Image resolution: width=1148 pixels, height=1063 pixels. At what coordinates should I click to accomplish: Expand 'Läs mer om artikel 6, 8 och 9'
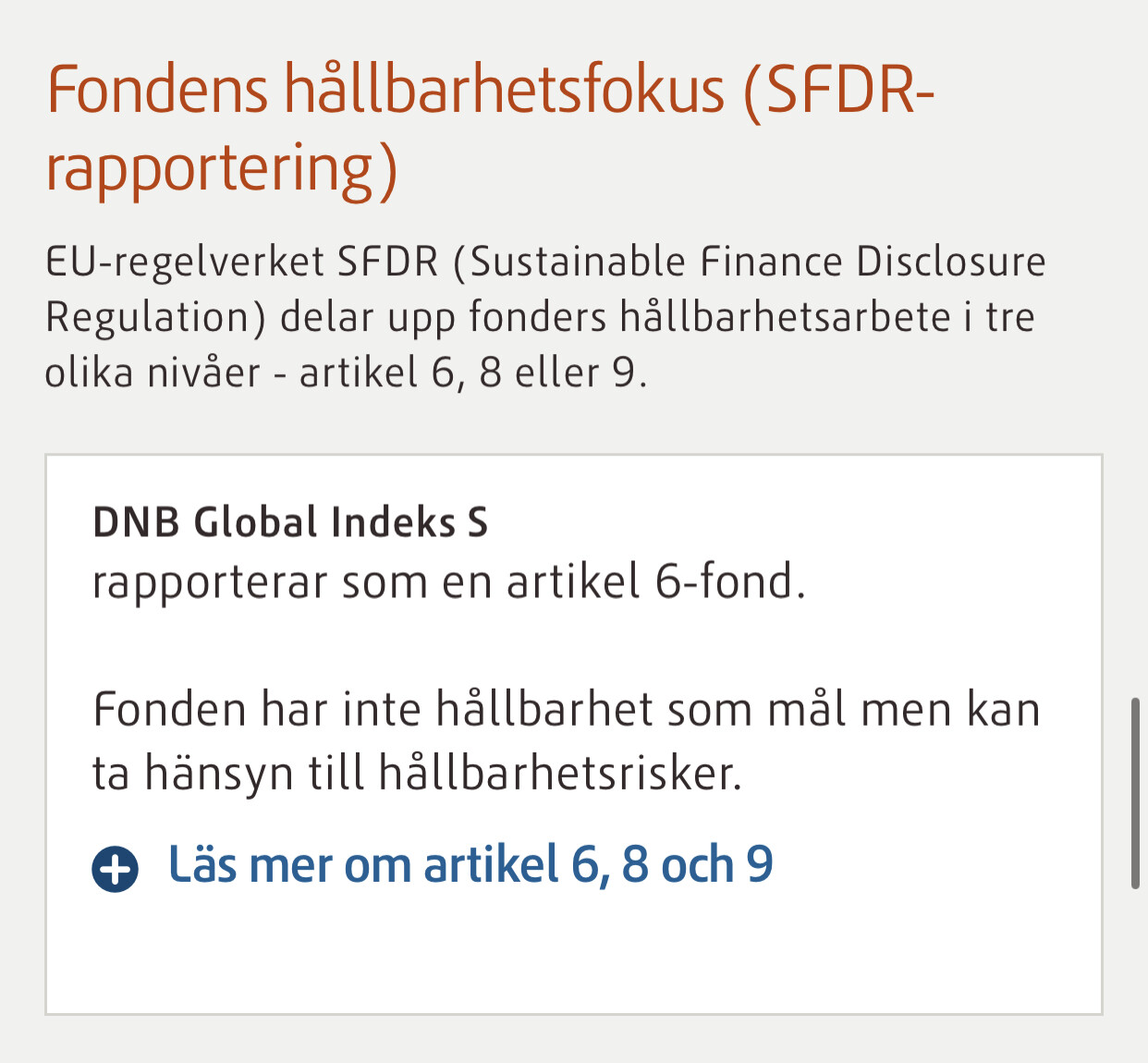433,866
